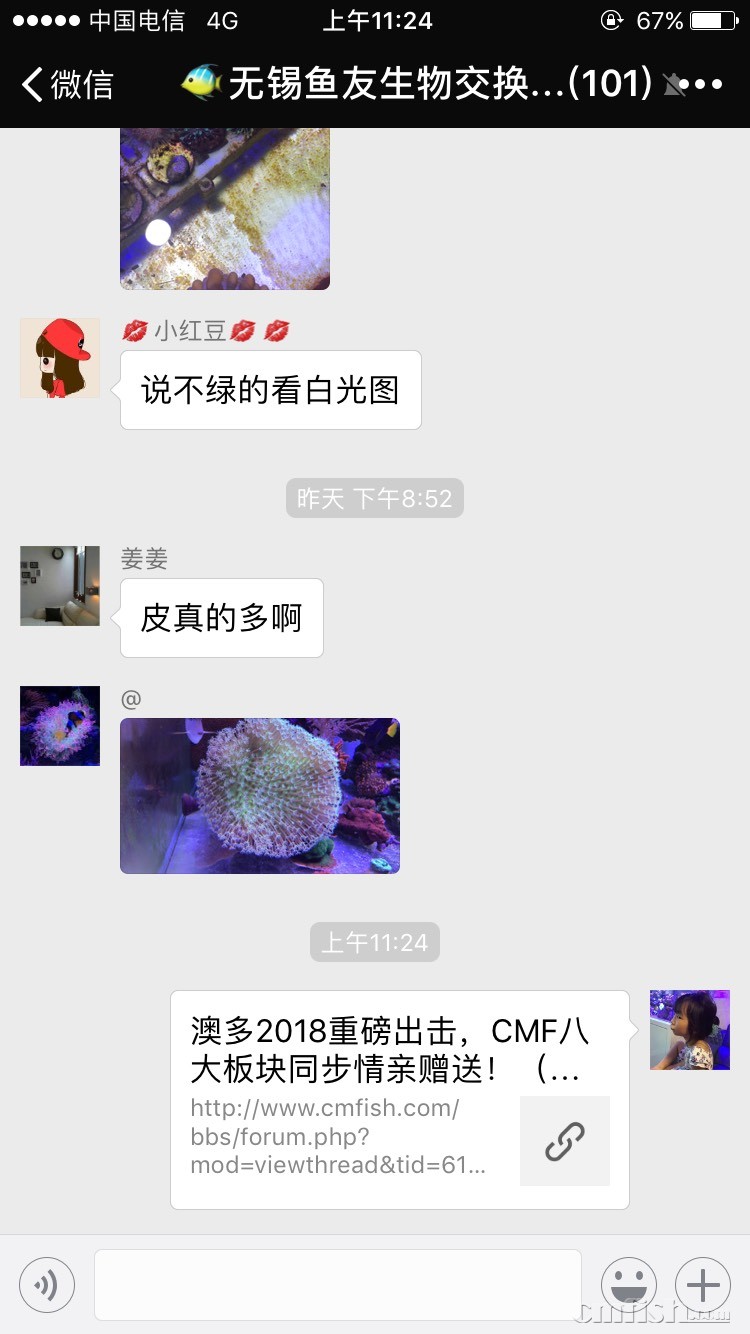View the coral photo sent by @

(260, 795)
